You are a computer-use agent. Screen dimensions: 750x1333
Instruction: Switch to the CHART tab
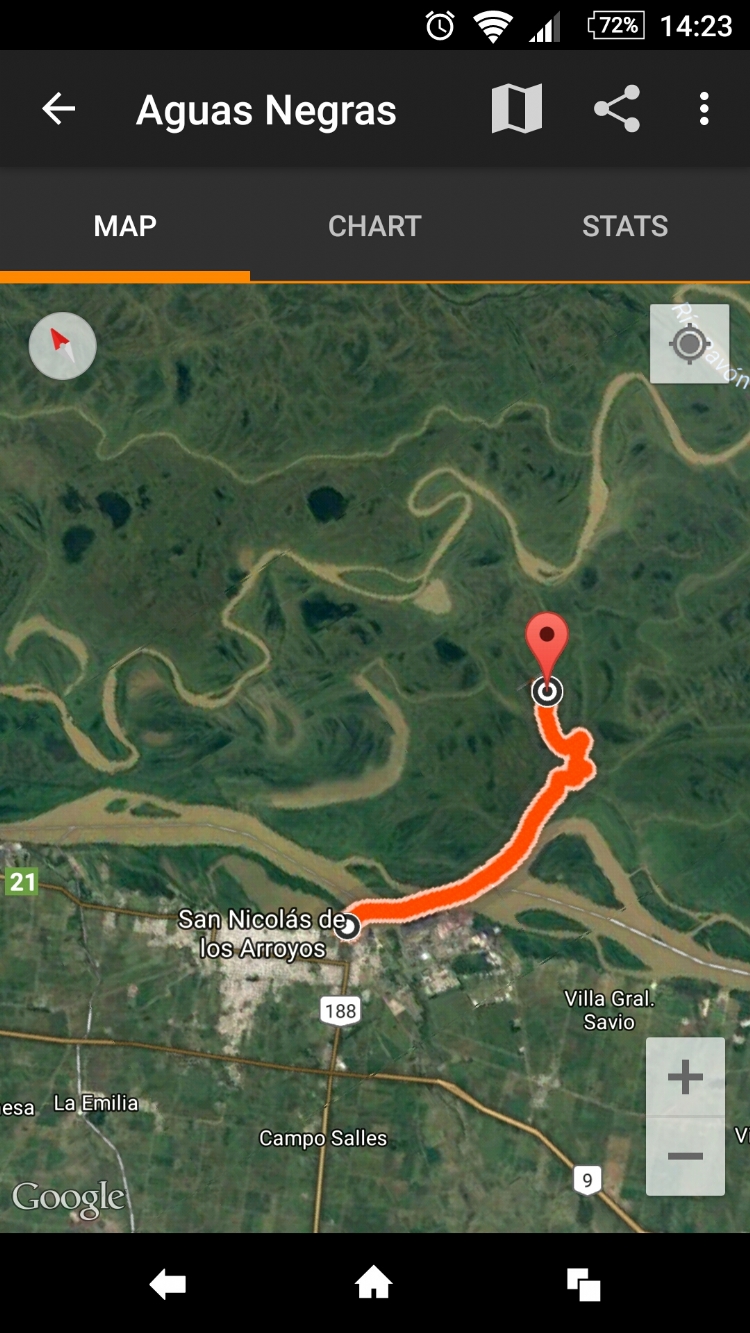[374, 226]
